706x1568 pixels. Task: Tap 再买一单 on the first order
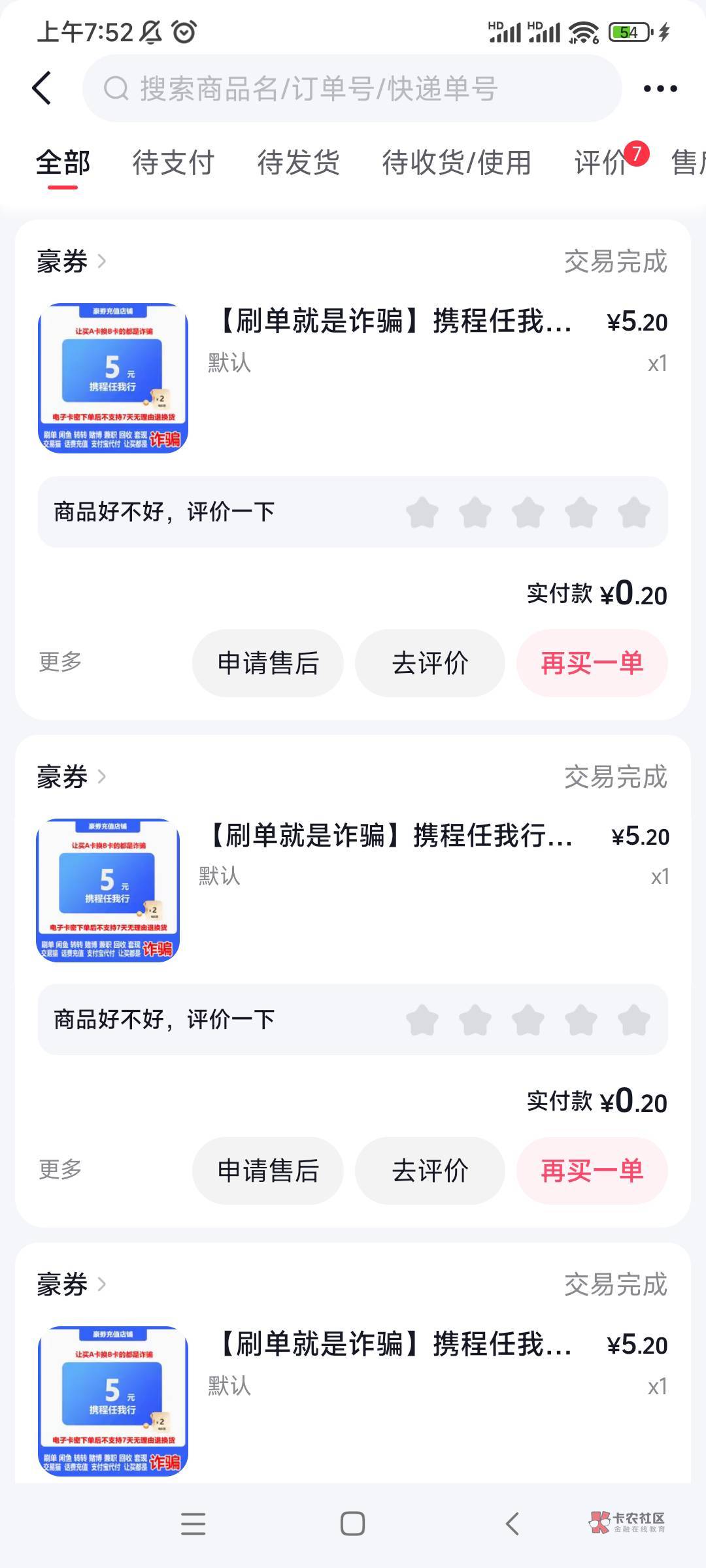[592, 663]
